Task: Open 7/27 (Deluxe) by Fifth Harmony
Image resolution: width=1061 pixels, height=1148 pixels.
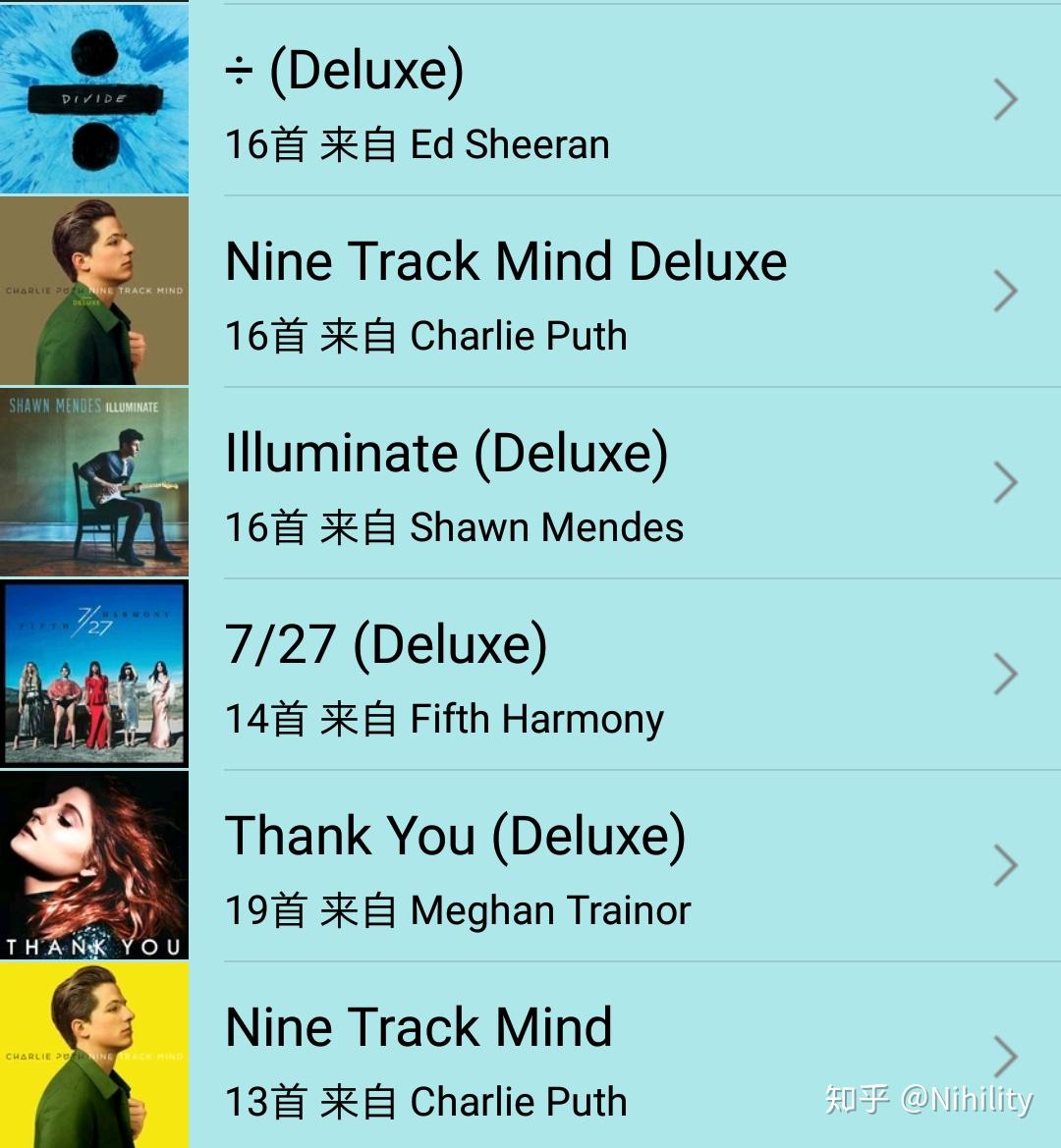Action: (x=530, y=675)
